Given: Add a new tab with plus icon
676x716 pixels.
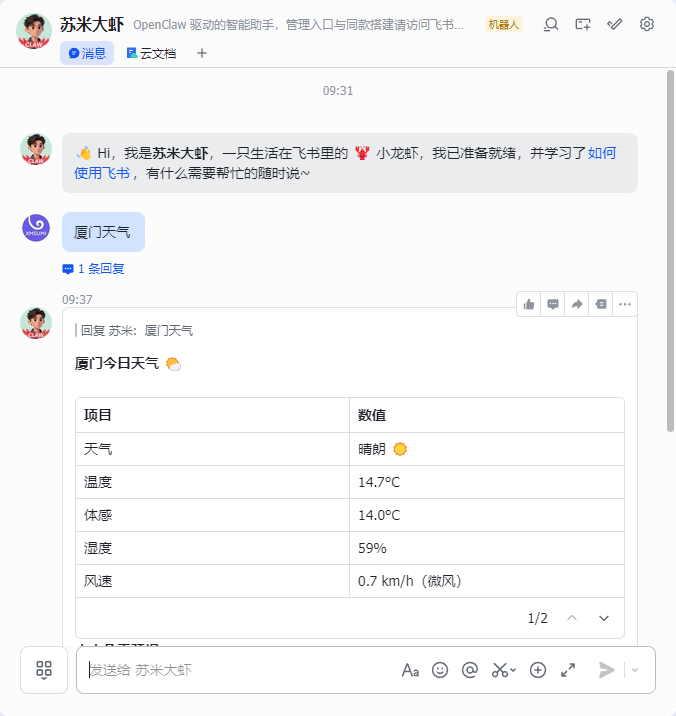Looking at the screenshot, I should point(201,53).
